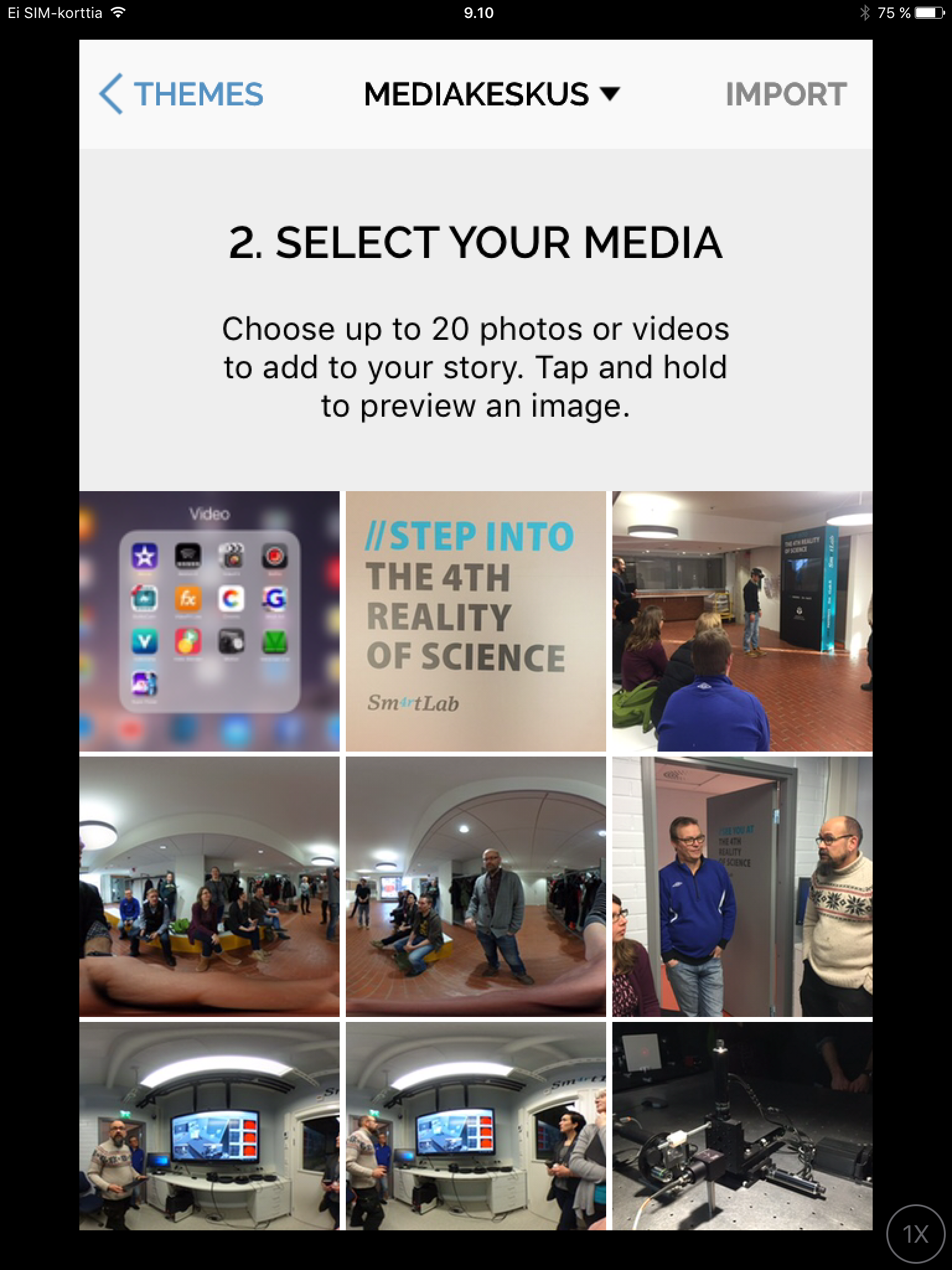Toggle the 1X scaling button
This screenshot has width=952, height=1270.
tap(915, 1234)
